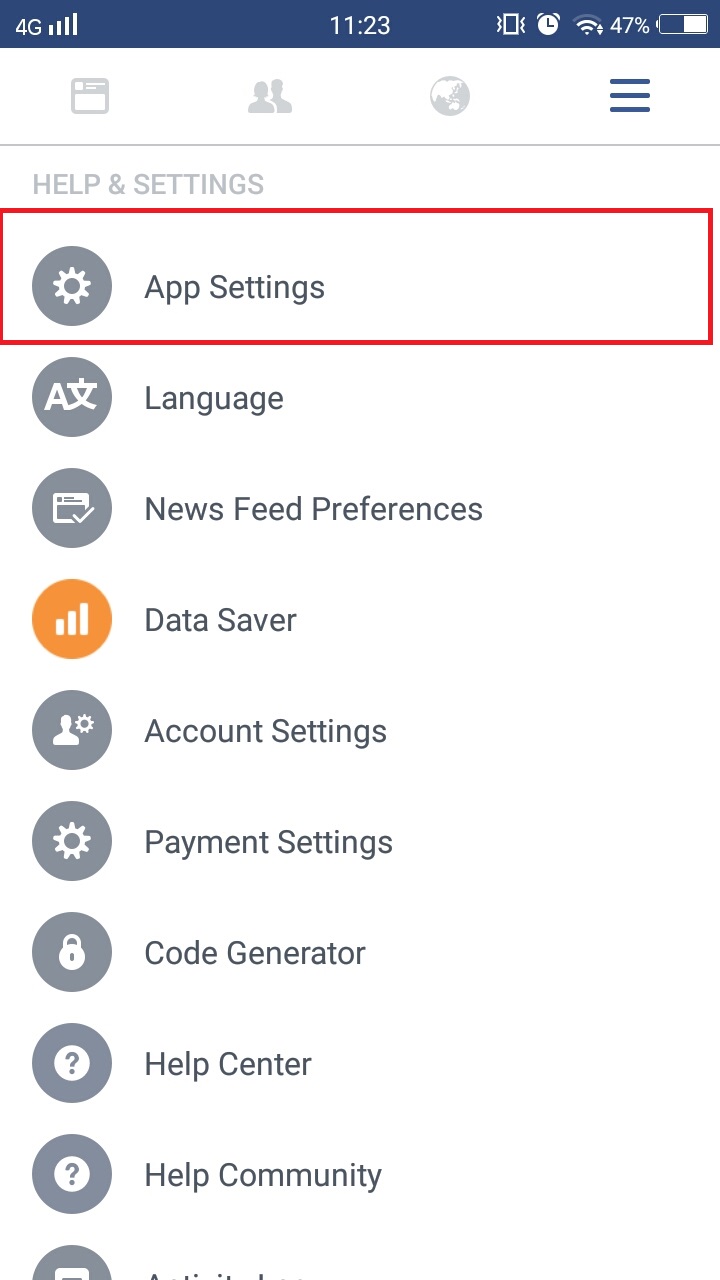Open News Feed Preferences

click(313, 510)
